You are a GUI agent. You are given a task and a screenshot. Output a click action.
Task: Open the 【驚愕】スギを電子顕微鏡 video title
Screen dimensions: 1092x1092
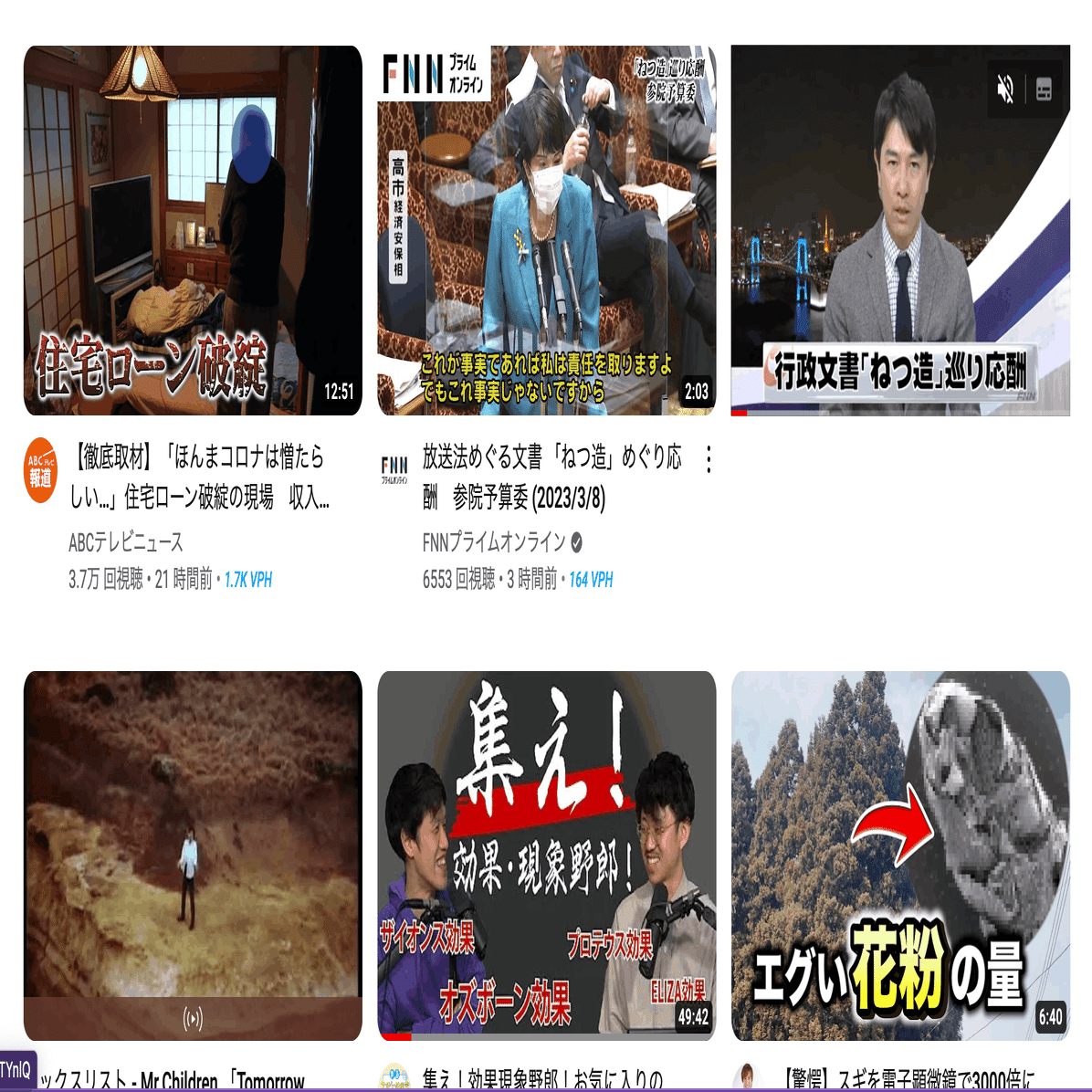908,1079
